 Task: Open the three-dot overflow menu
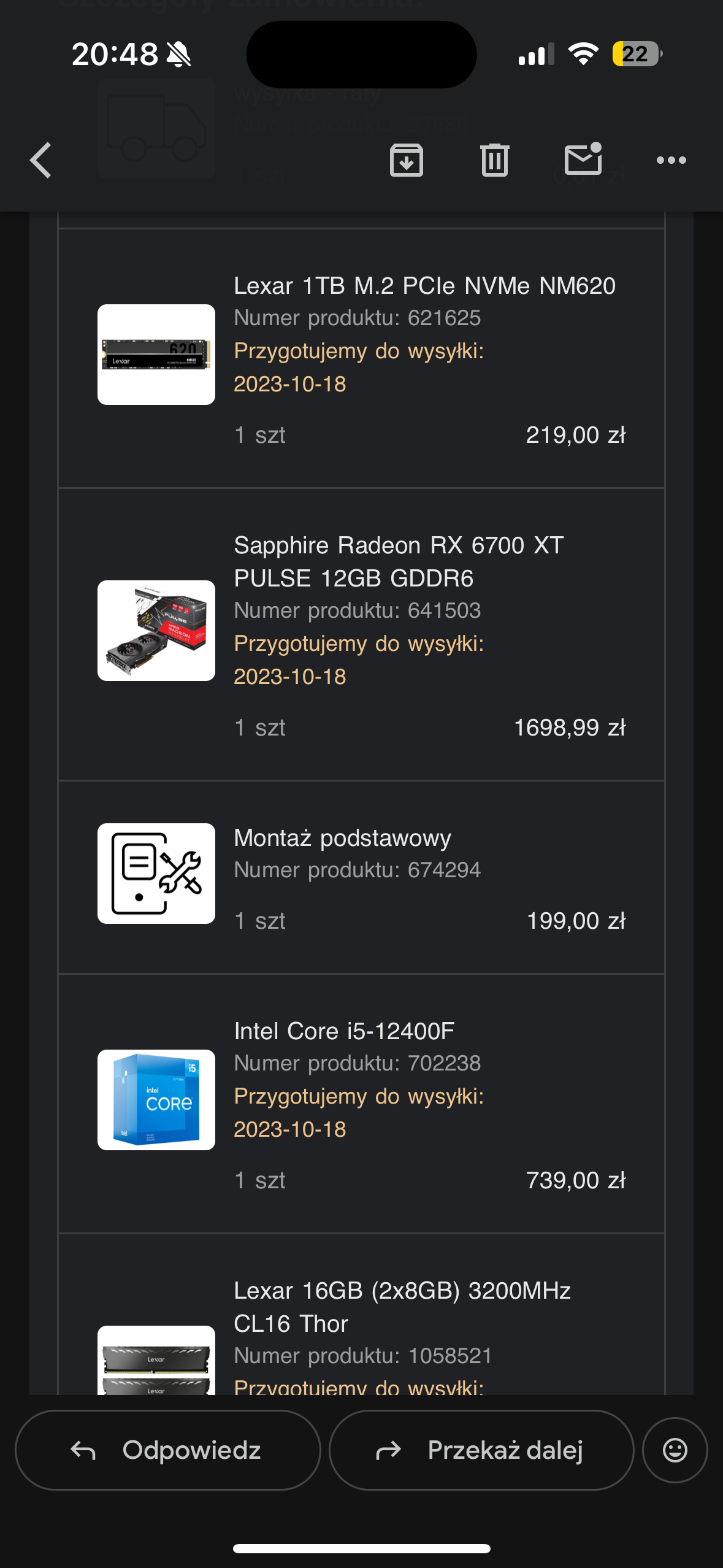tap(671, 160)
